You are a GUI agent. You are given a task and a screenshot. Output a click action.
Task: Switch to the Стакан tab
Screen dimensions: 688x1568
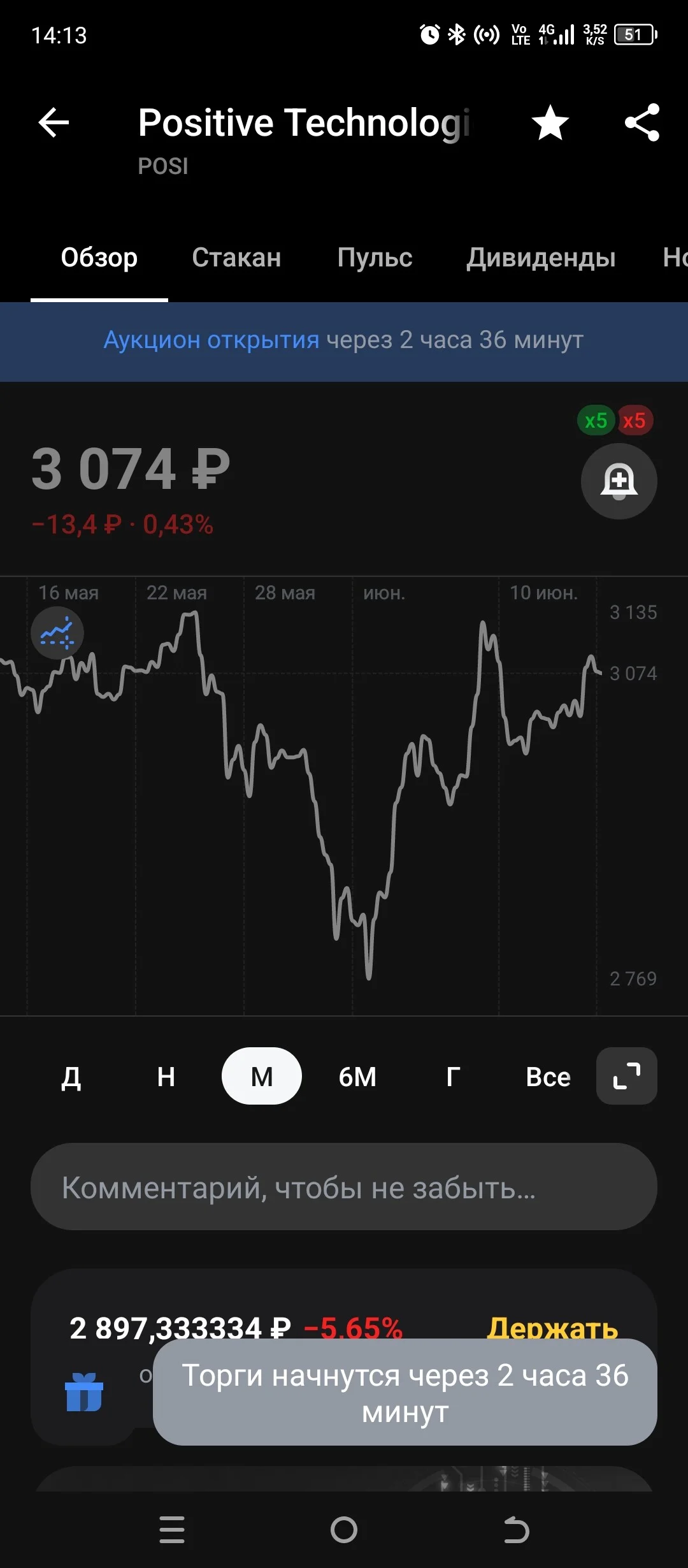click(236, 258)
